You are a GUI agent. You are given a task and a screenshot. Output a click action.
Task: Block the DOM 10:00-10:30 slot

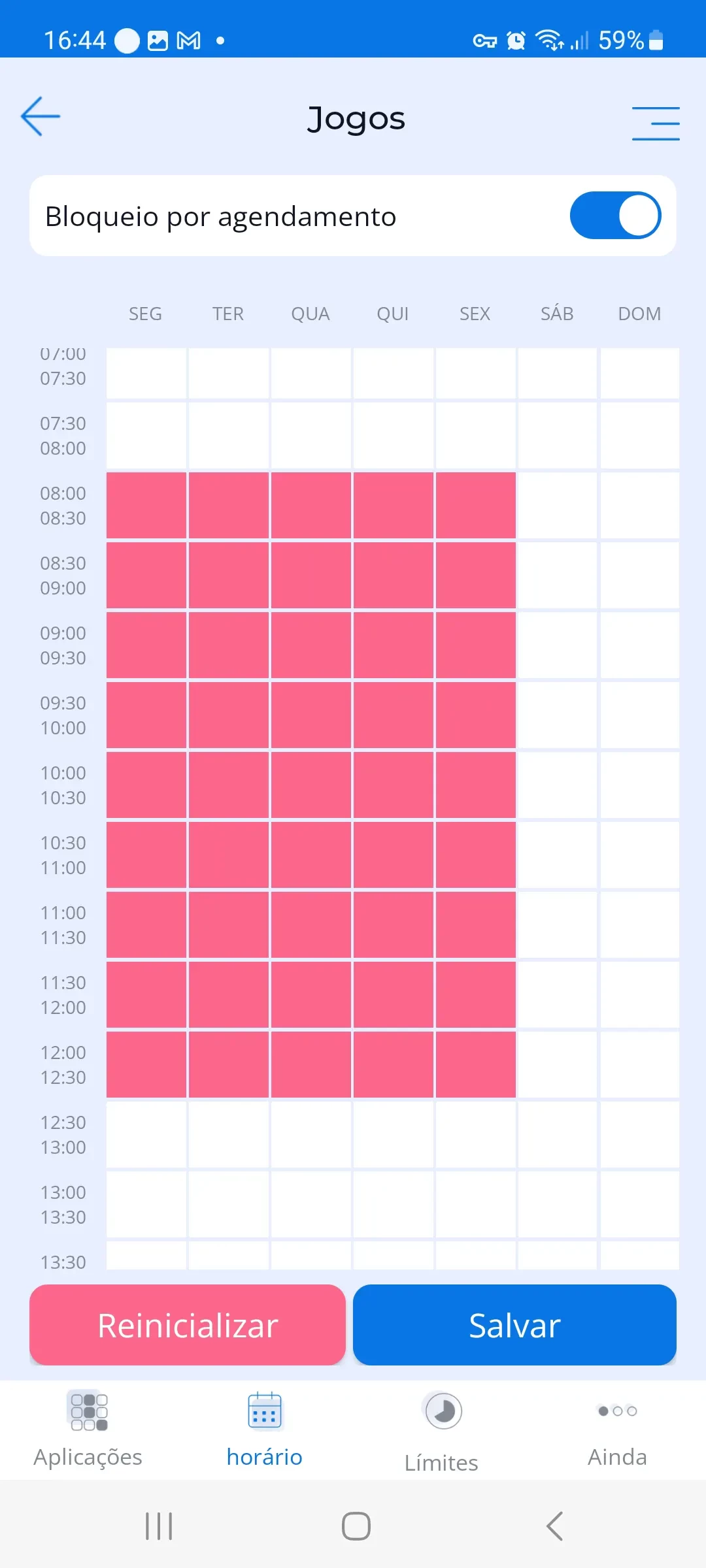click(639, 785)
